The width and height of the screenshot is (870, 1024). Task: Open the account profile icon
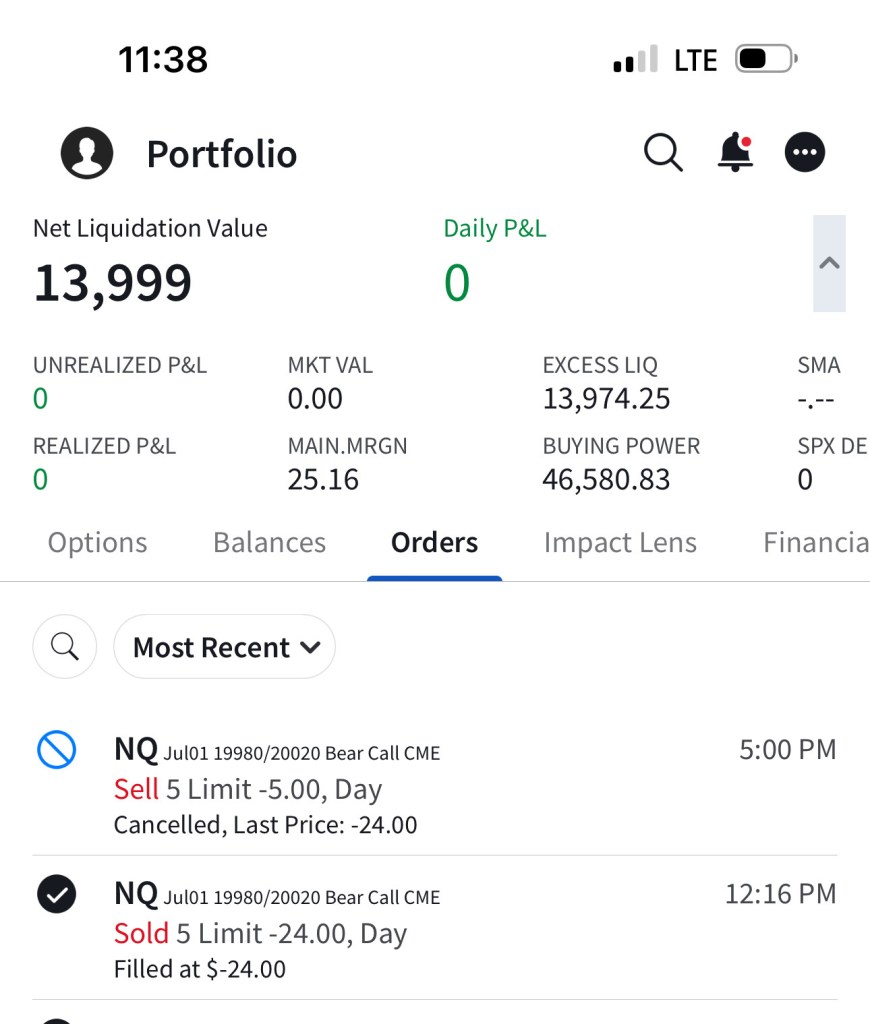coord(87,154)
